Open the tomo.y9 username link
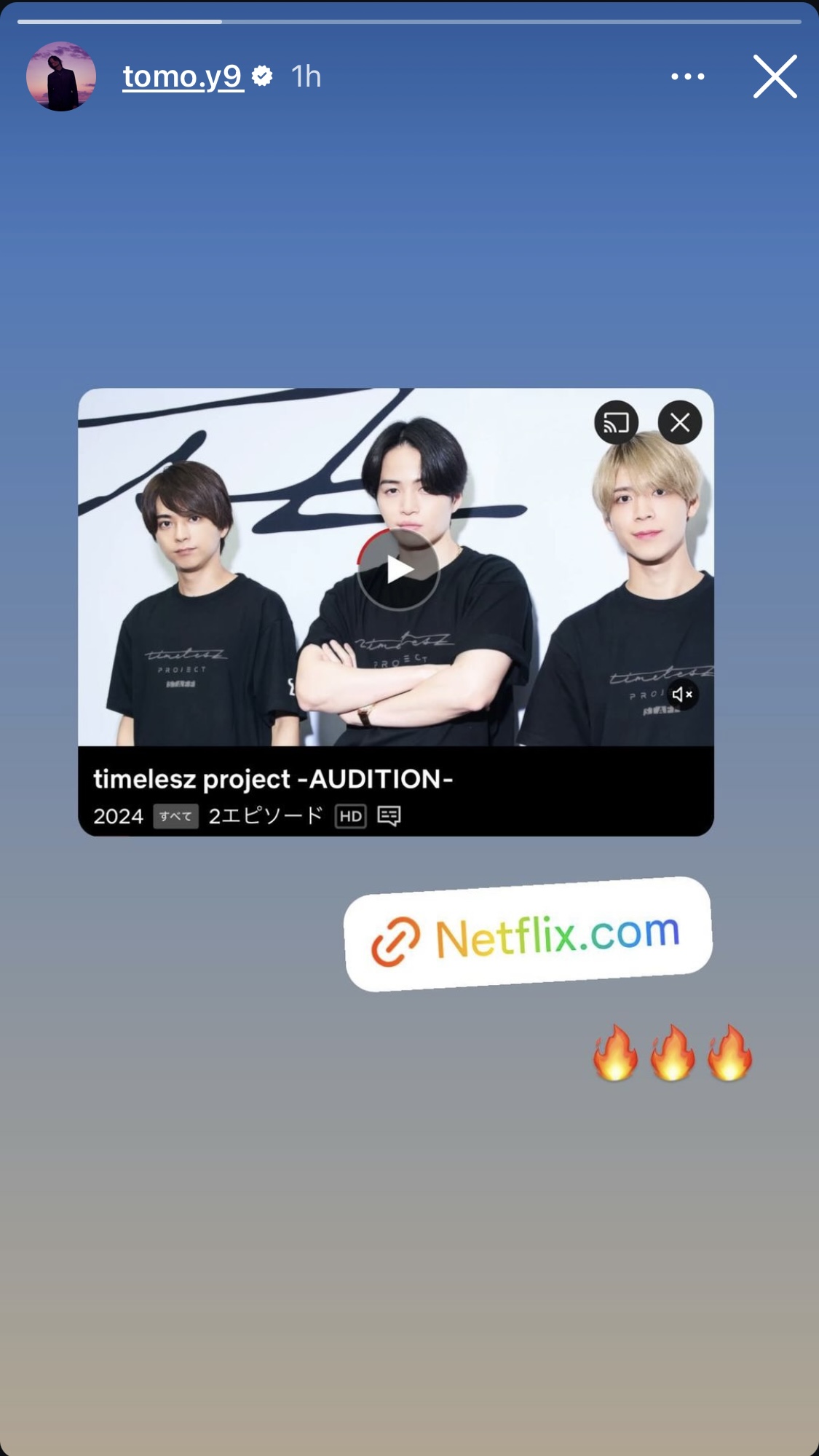Image resolution: width=819 pixels, height=1456 pixels. click(x=183, y=76)
